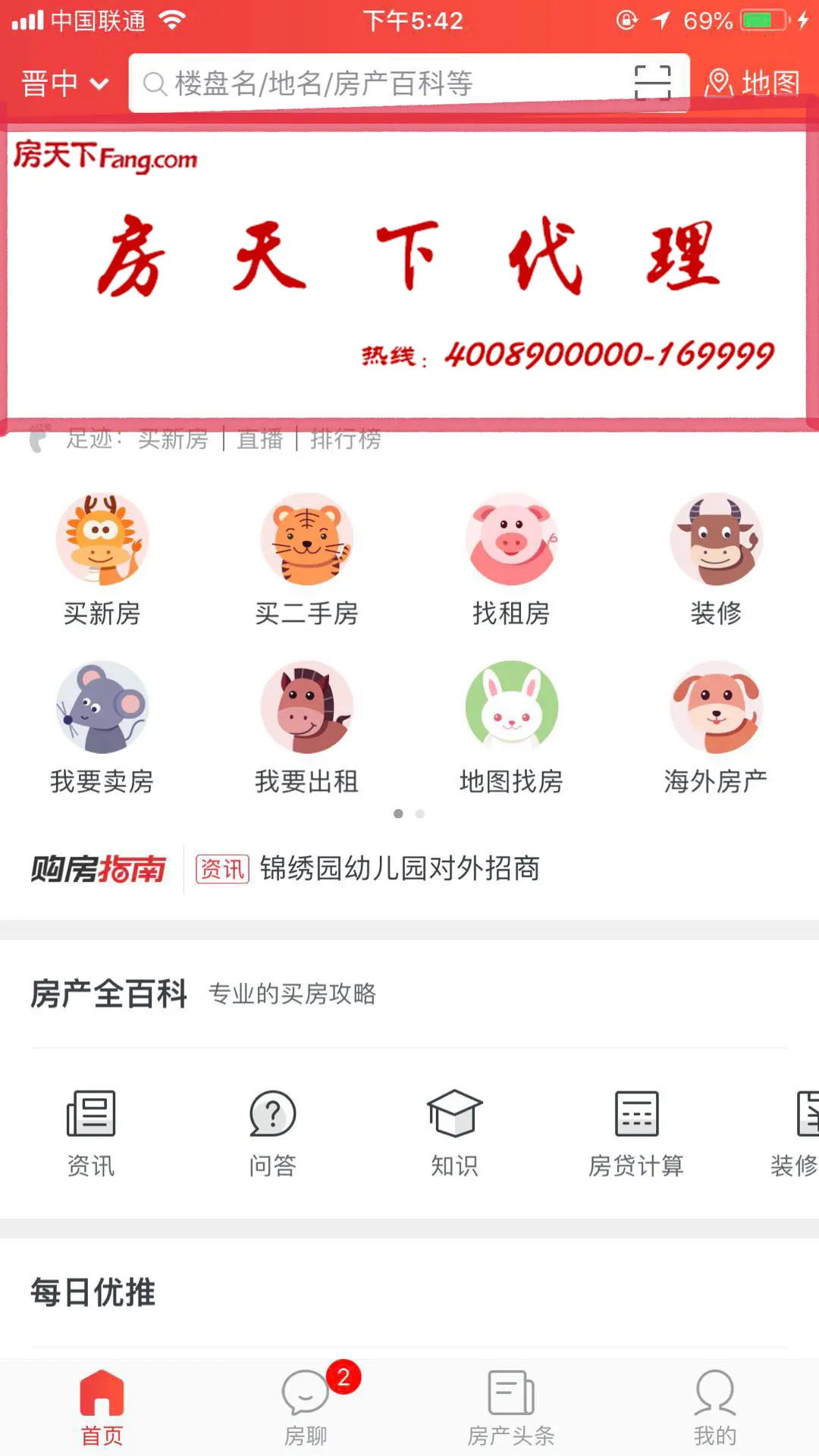819x1456 pixels.
Task: Switch to the 房聊 tab
Action: (306, 1407)
